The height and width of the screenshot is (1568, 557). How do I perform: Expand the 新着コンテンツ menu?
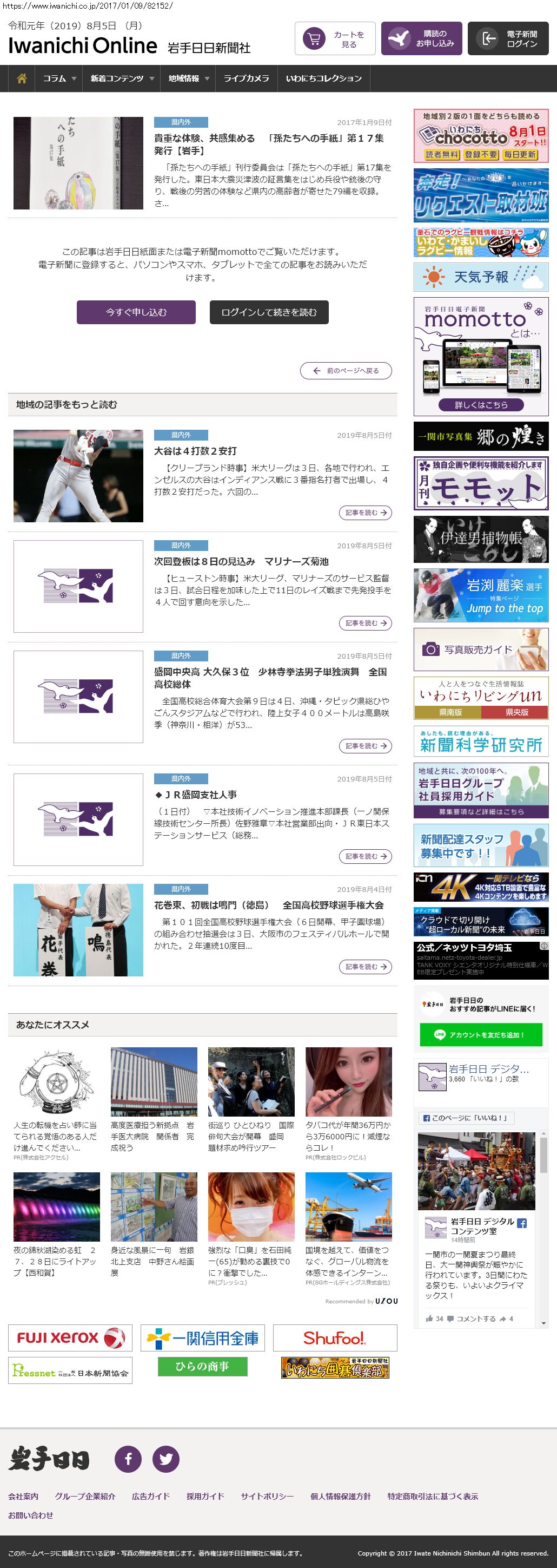[122, 78]
